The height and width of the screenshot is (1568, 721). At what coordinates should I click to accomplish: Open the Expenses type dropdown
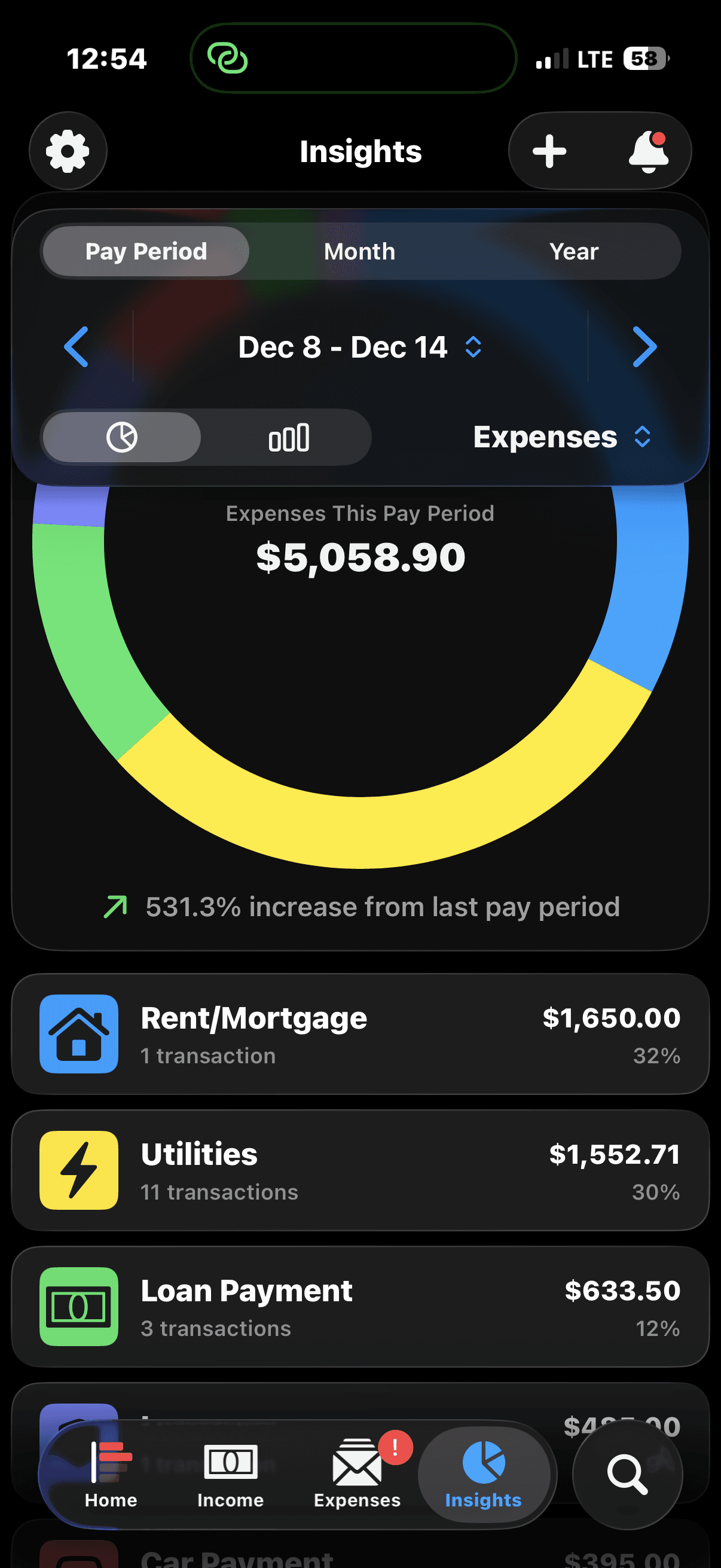(x=561, y=437)
